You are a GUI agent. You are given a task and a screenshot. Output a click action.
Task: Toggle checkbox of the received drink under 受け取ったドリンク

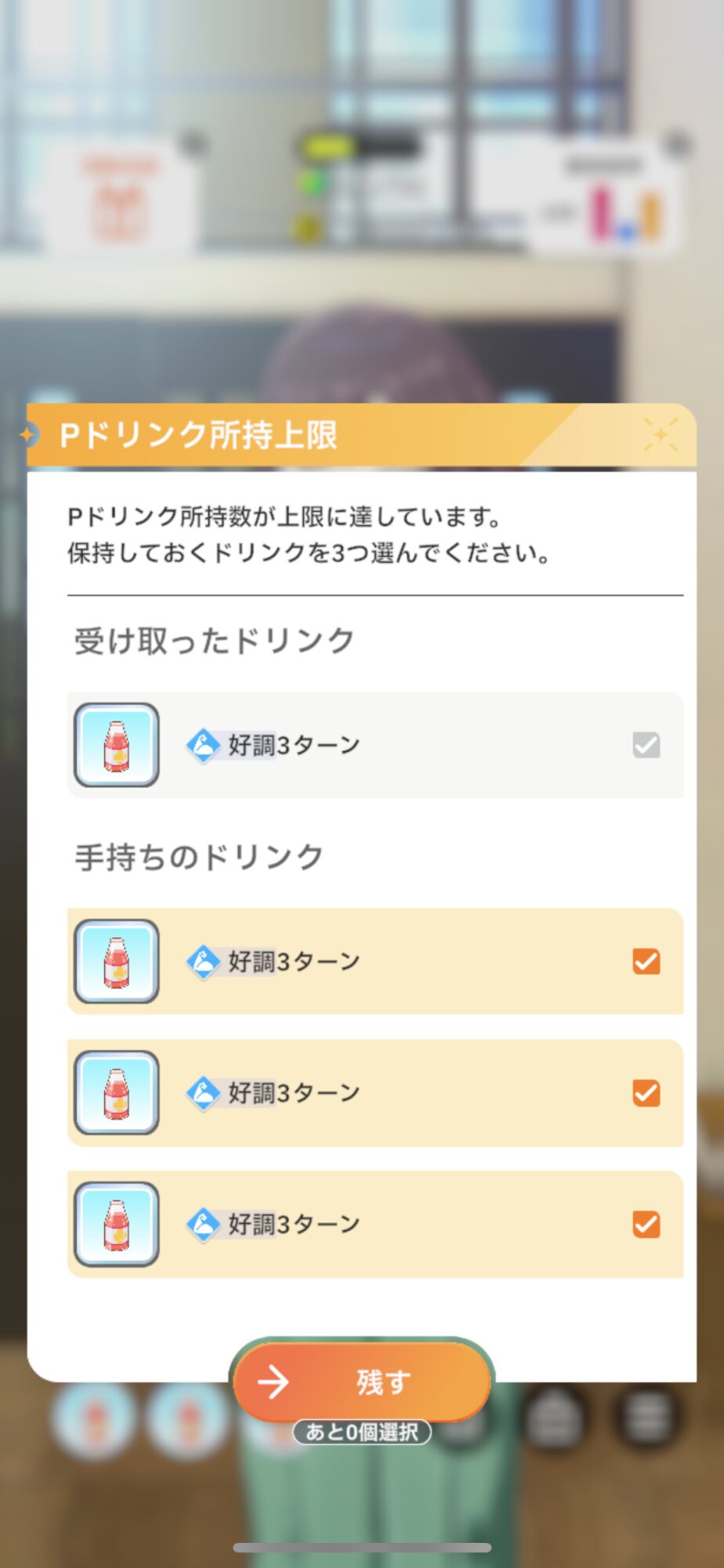point(646,745)
